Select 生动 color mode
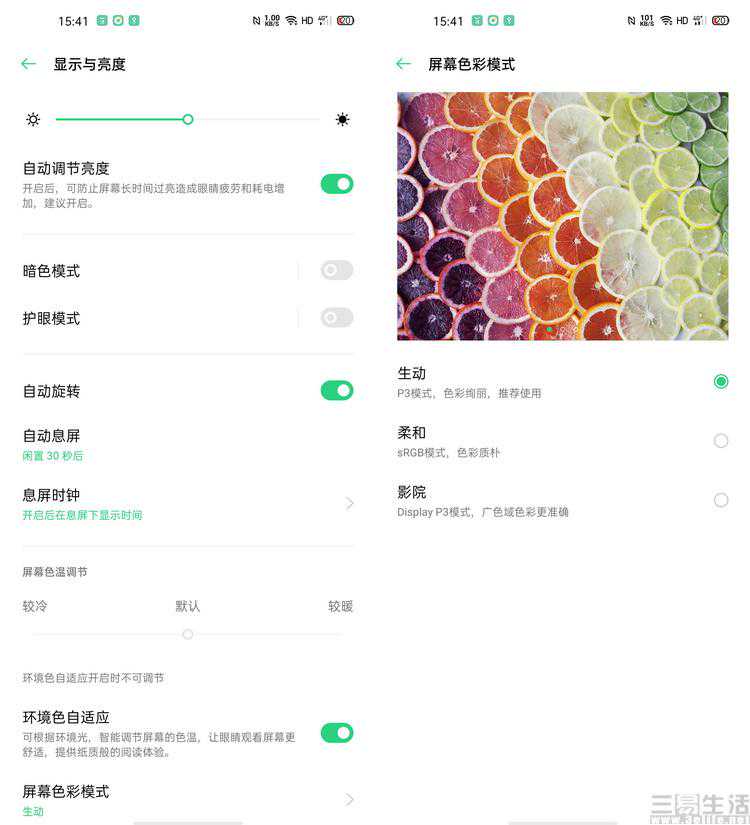750x825 pixels. [720, 381]
